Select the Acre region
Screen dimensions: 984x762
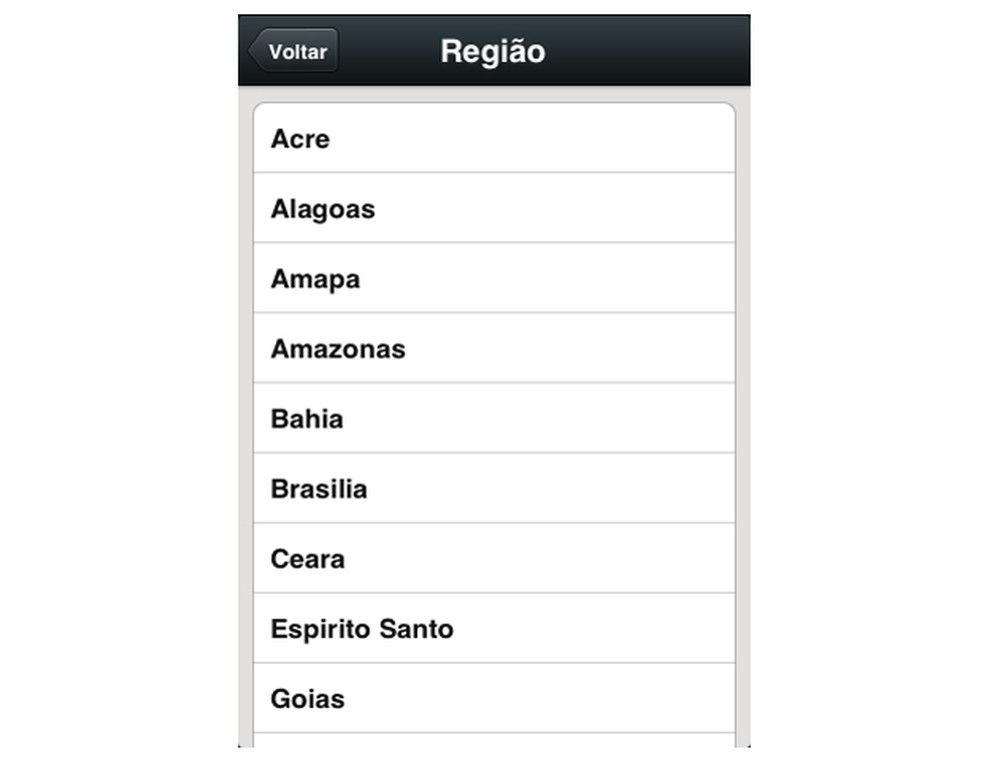[494, 139]
